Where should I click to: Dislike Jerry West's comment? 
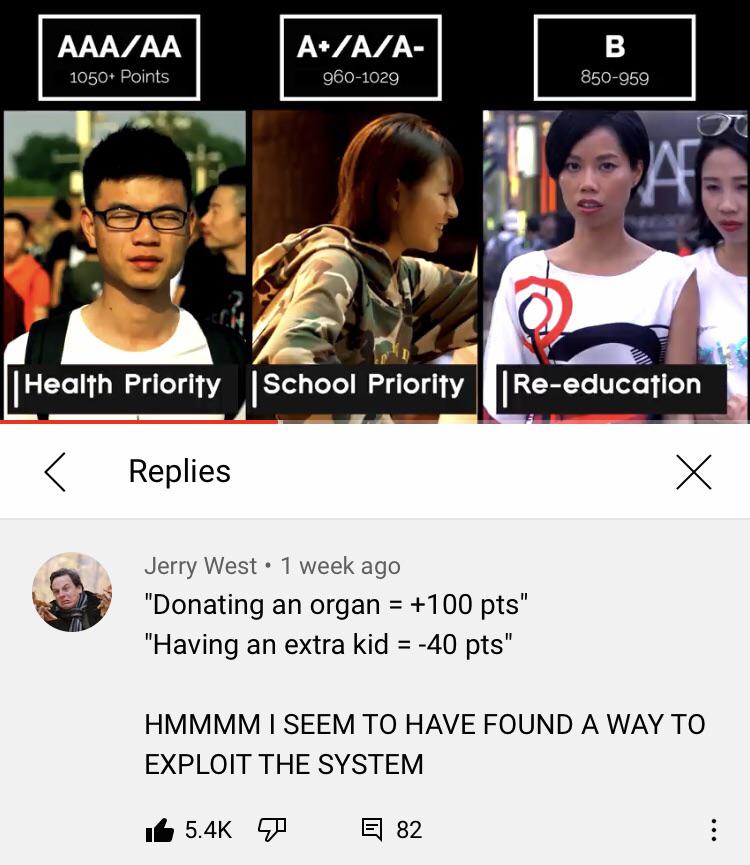pos(272,829)
